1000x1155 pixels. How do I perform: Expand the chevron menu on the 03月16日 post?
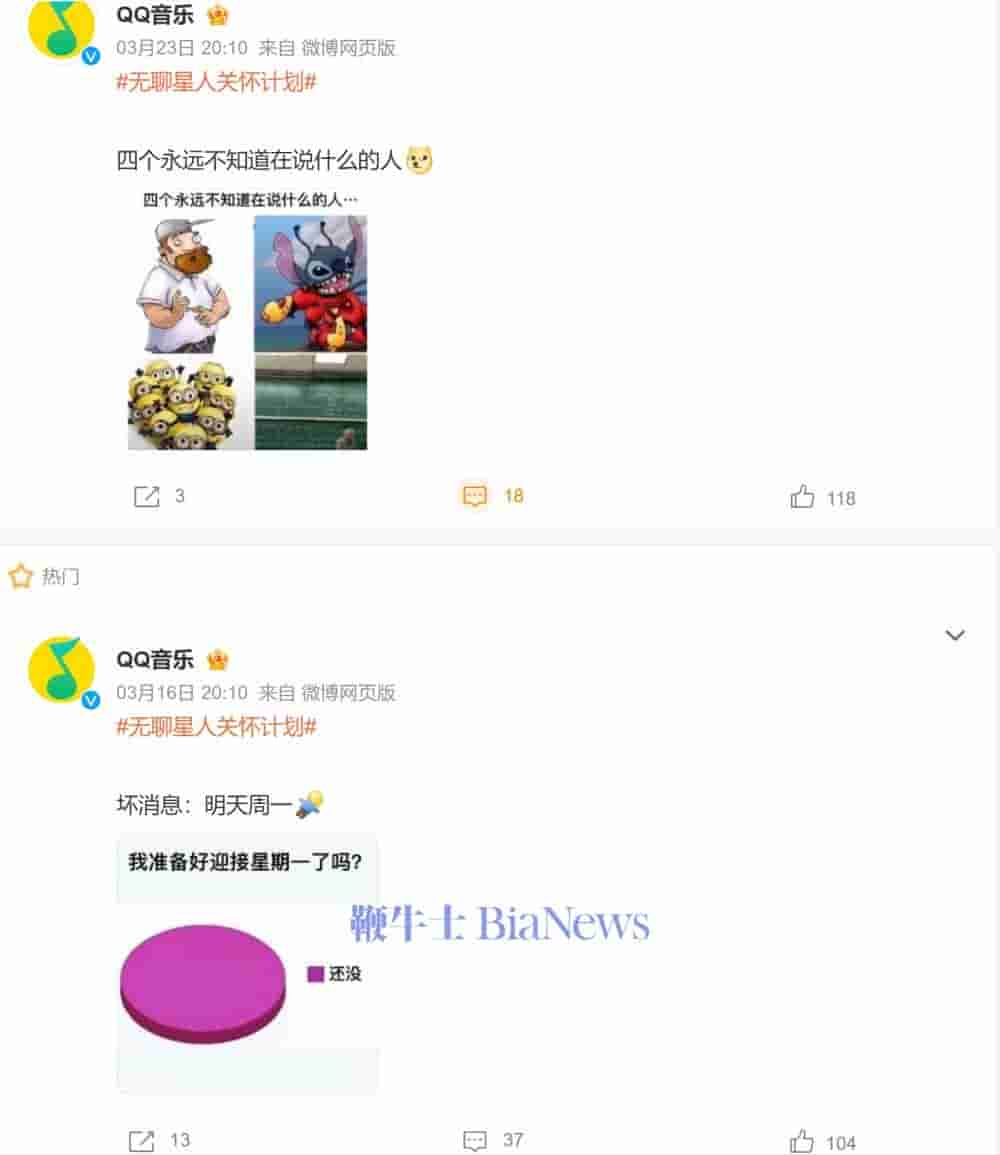pyautogui.click(x=955, y=635)
